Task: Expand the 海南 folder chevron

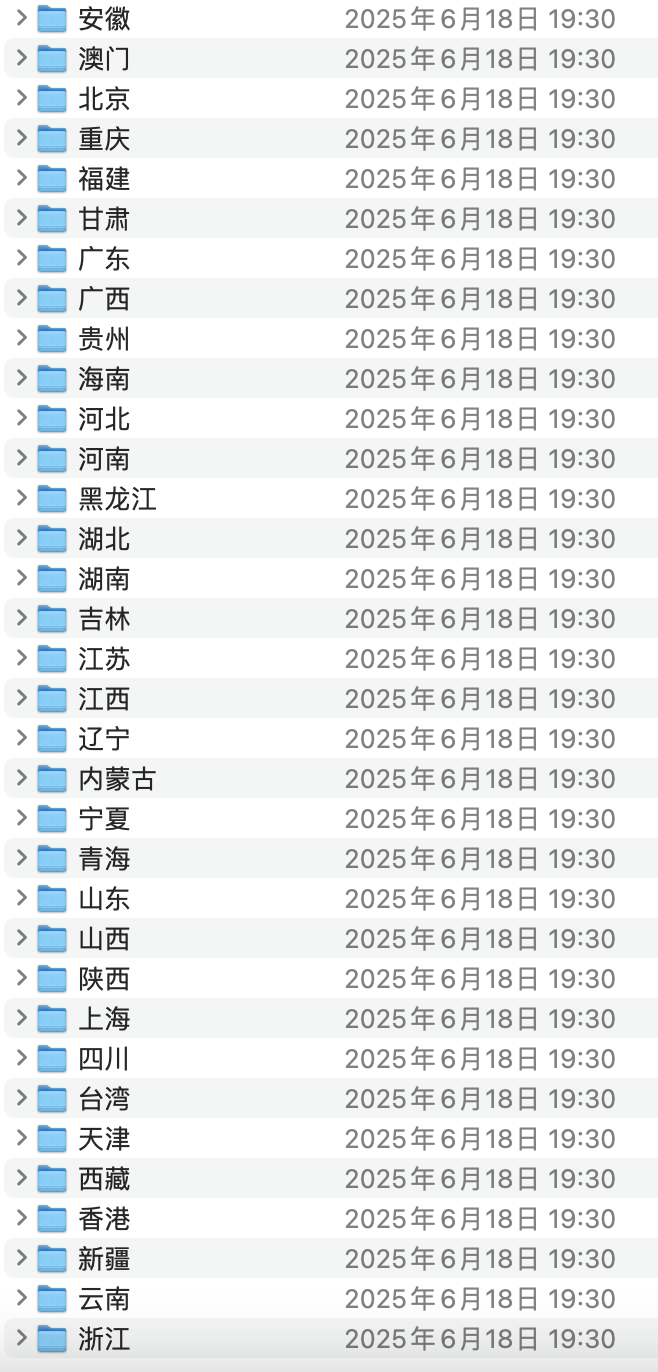Action: click(x=21, y=378)
